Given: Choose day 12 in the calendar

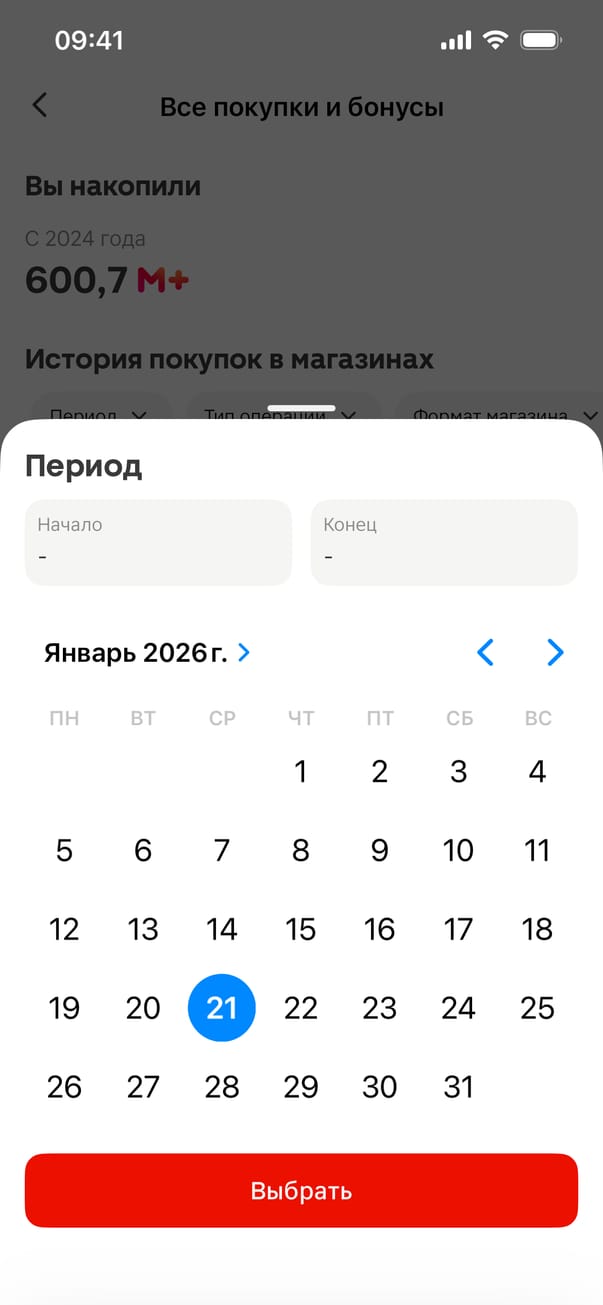Looking at the screenshot, I should [64, 929].
